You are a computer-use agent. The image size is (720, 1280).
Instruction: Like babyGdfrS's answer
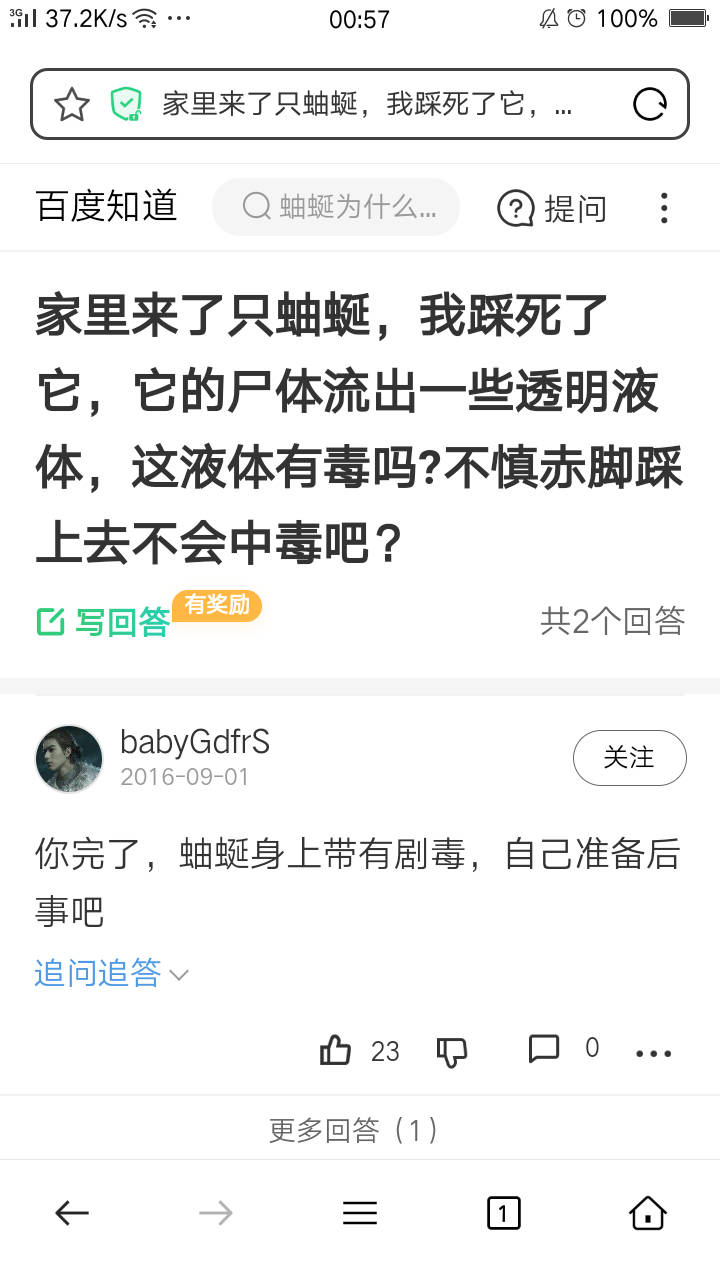coord(336,1050)
